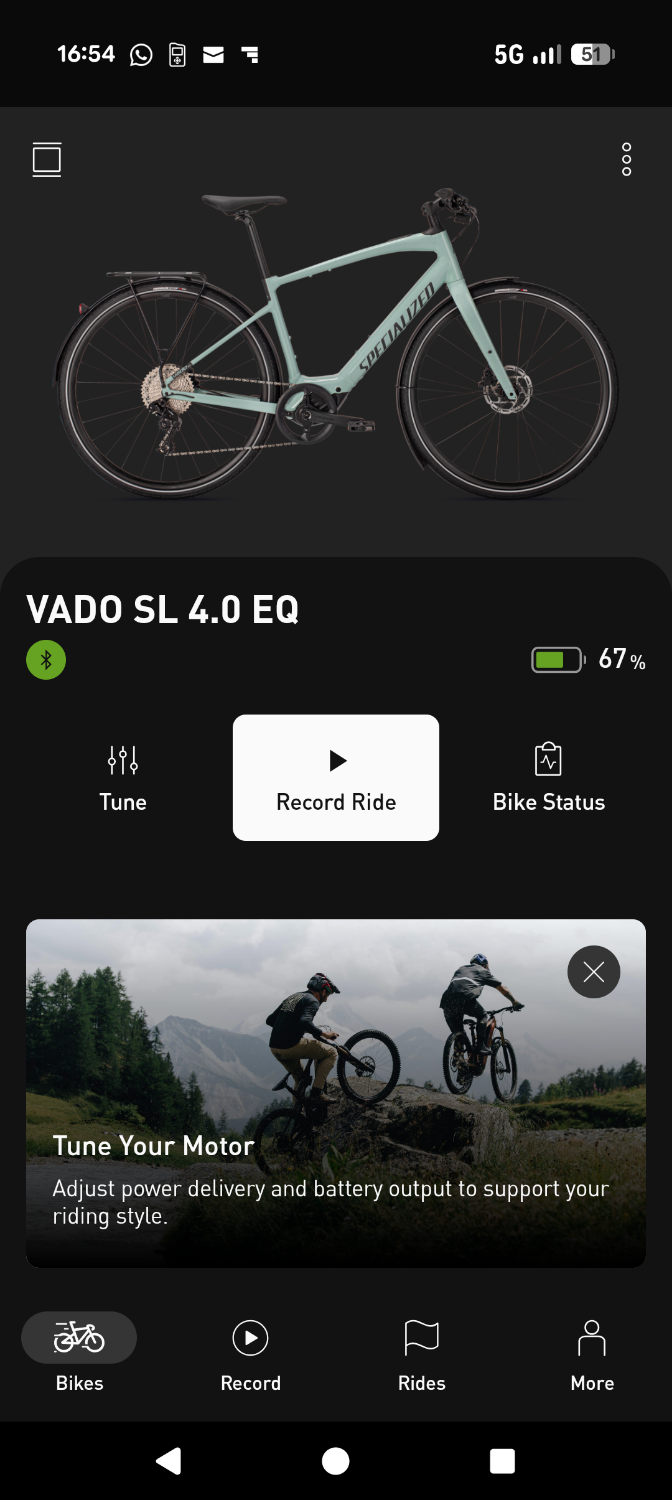Open the Tune Your Motor card
The height and width of the screenshot is (1500, 672).
(300, 1120)
